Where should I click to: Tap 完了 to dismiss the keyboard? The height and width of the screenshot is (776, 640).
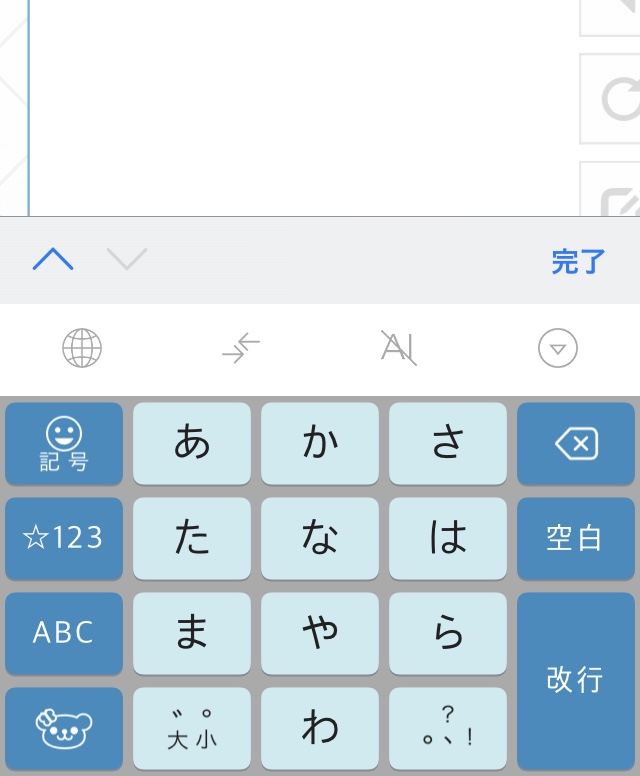coord(578,261)
